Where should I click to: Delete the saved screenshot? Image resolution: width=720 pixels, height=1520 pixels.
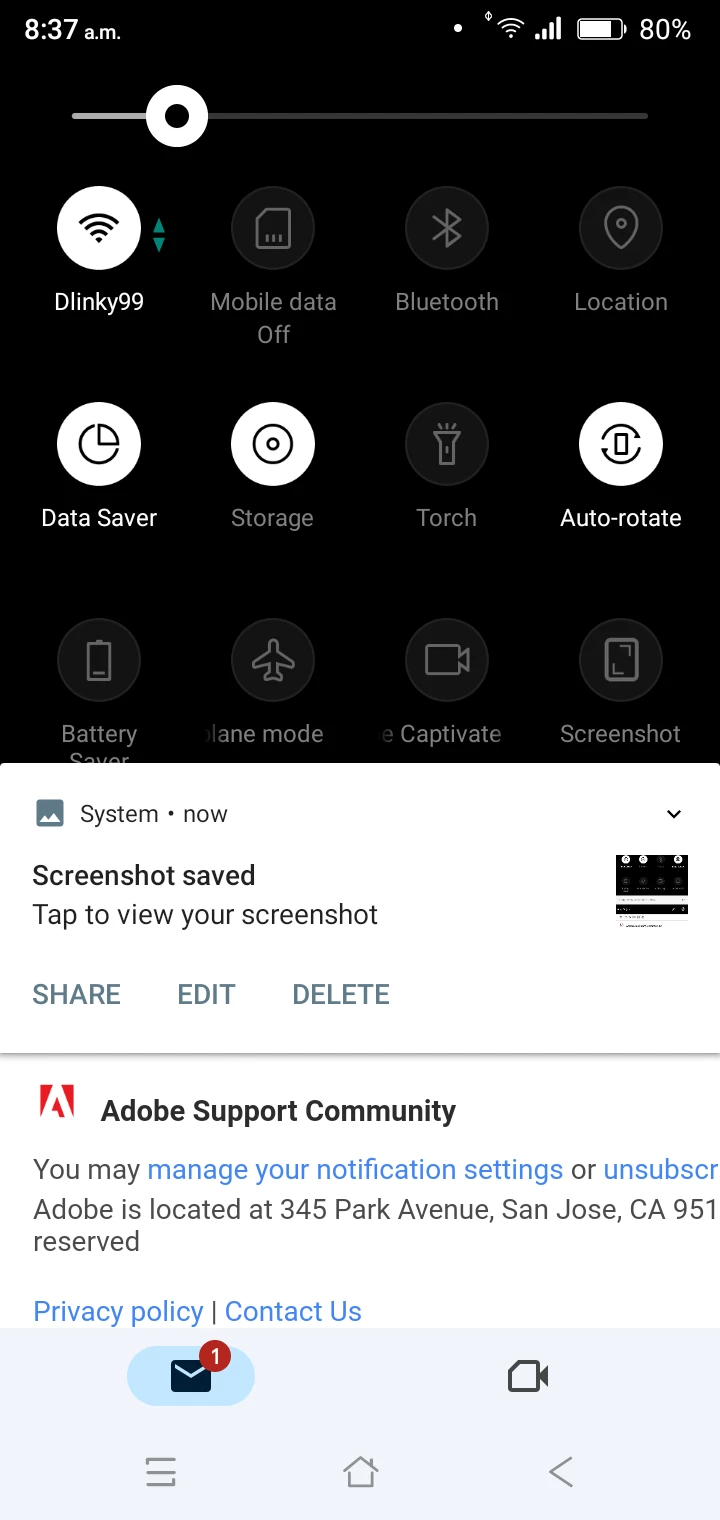341,994
